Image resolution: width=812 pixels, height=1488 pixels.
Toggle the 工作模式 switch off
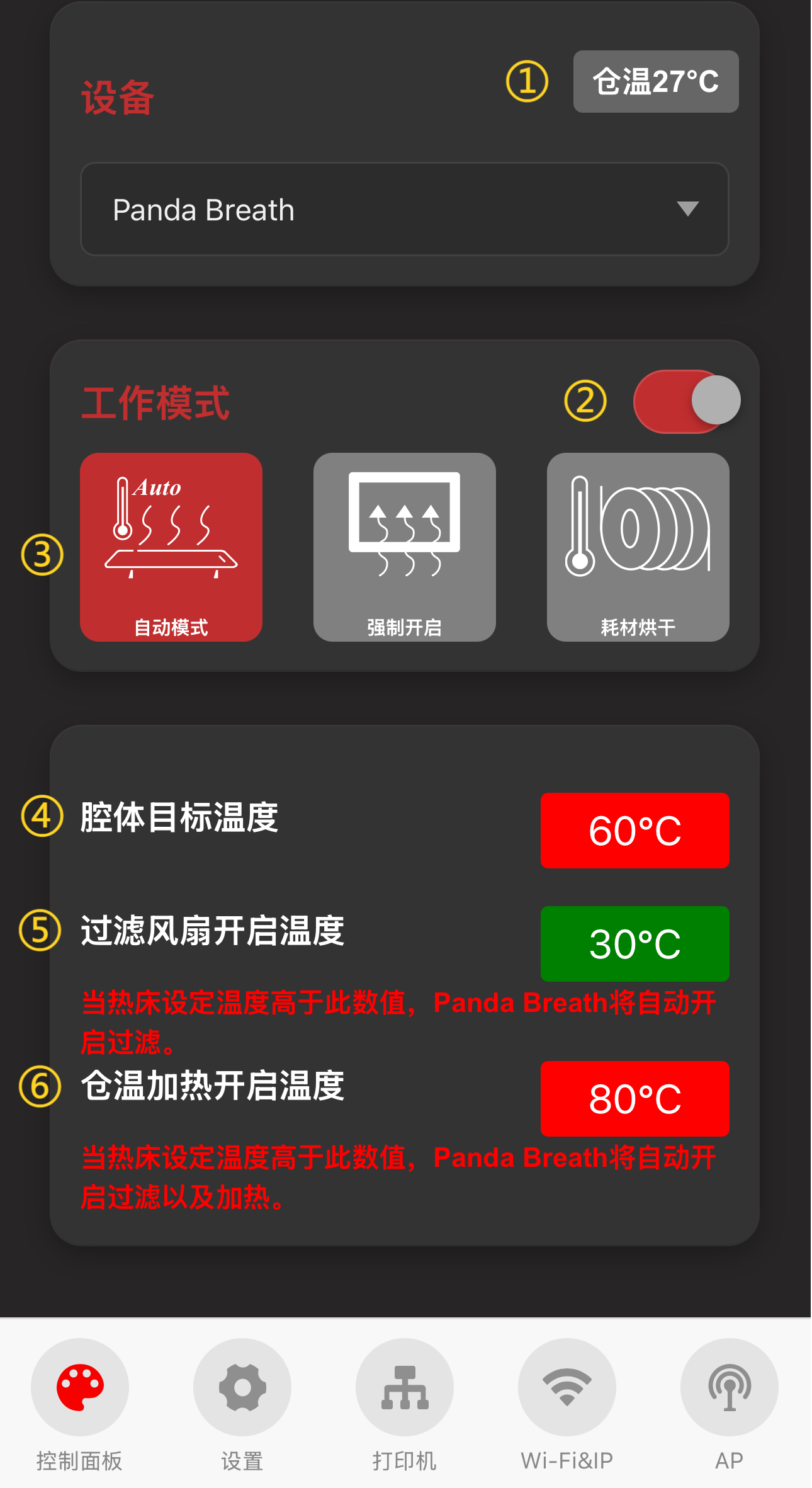[686, 401]
